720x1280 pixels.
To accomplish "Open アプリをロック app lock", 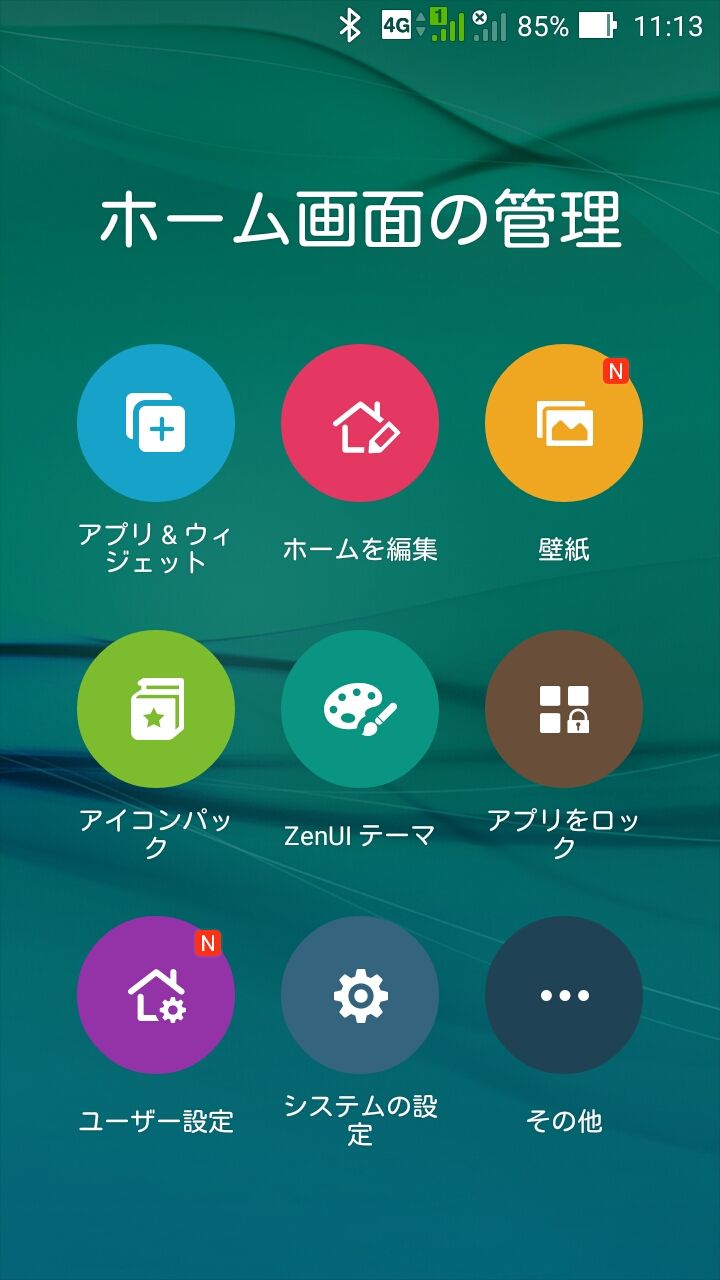I will [564, 709].
